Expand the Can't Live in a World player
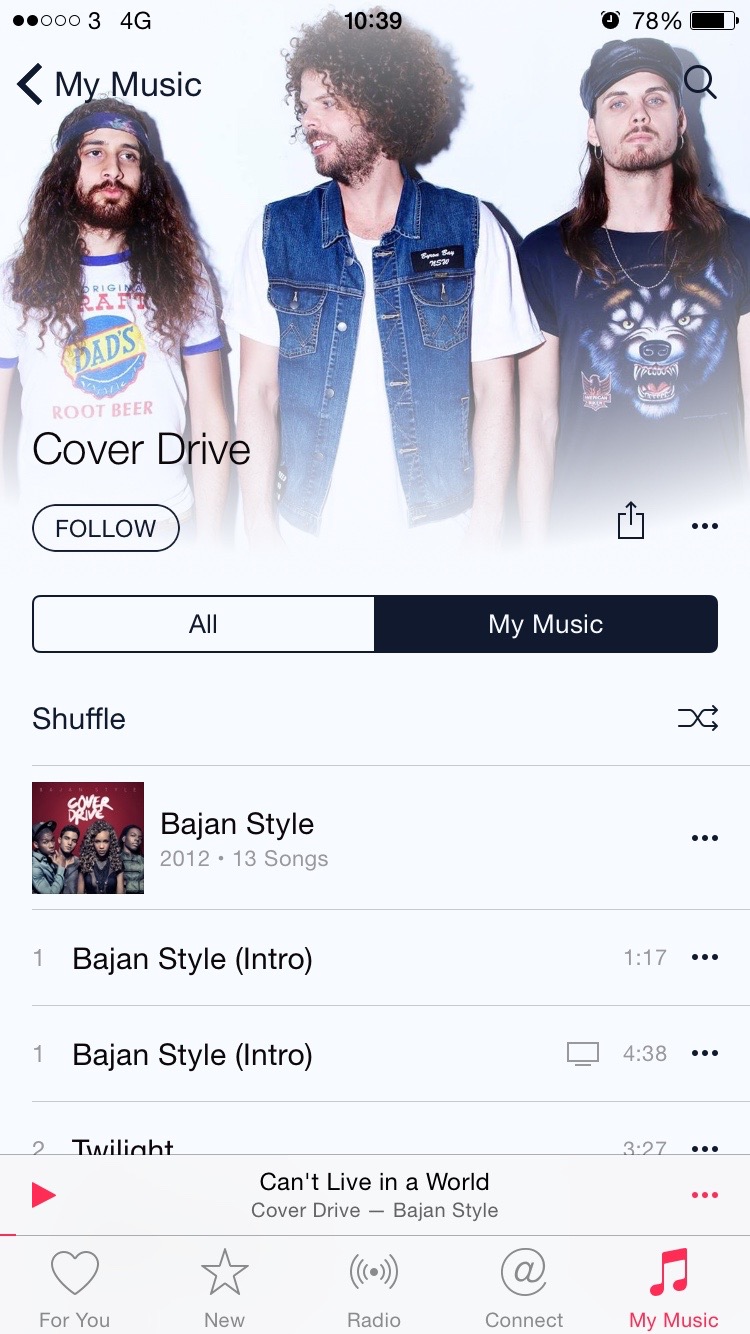Image resolution: width=750 pixels, height=1334 pixels. click(374, 1195)
